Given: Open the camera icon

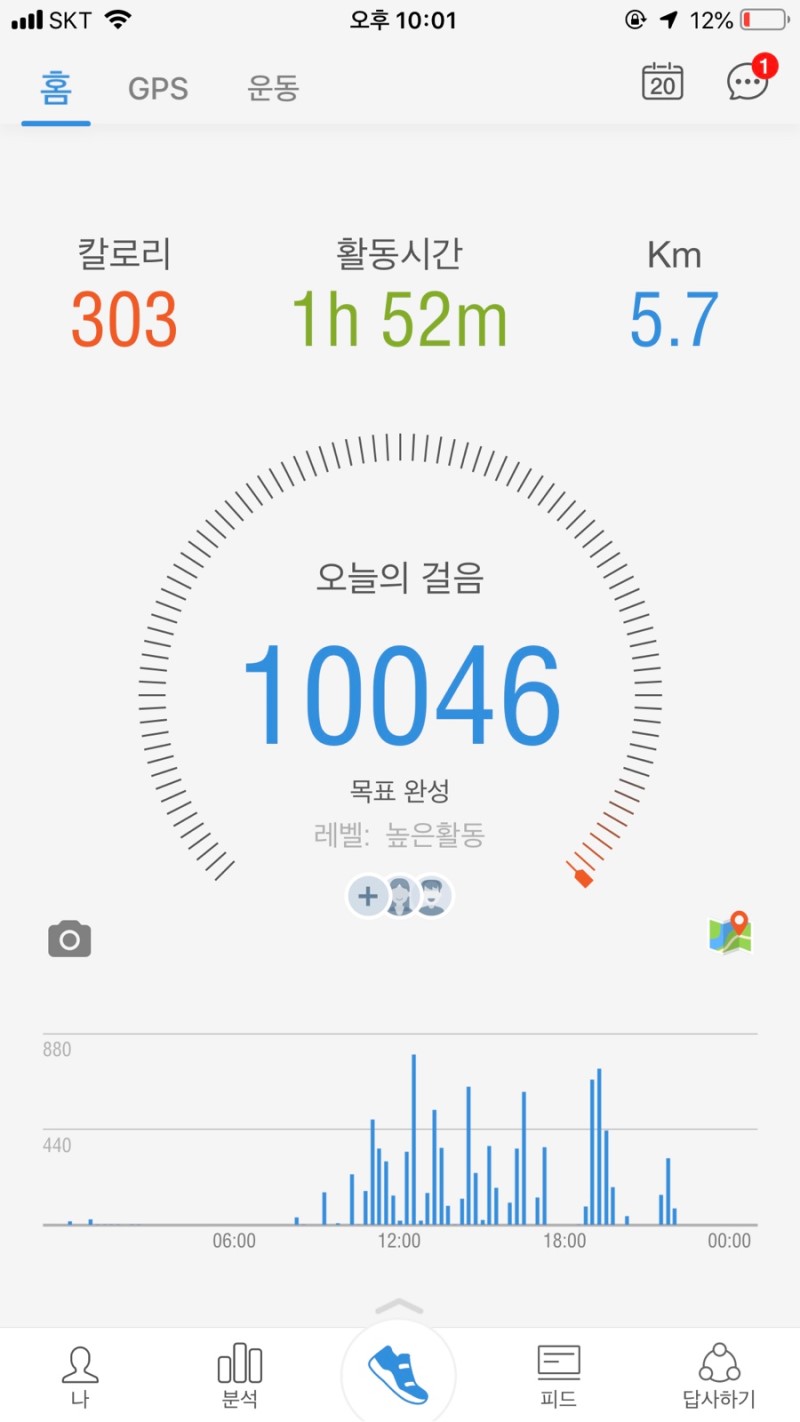Looking at the screenshot, I should click(x=69, y=939).
